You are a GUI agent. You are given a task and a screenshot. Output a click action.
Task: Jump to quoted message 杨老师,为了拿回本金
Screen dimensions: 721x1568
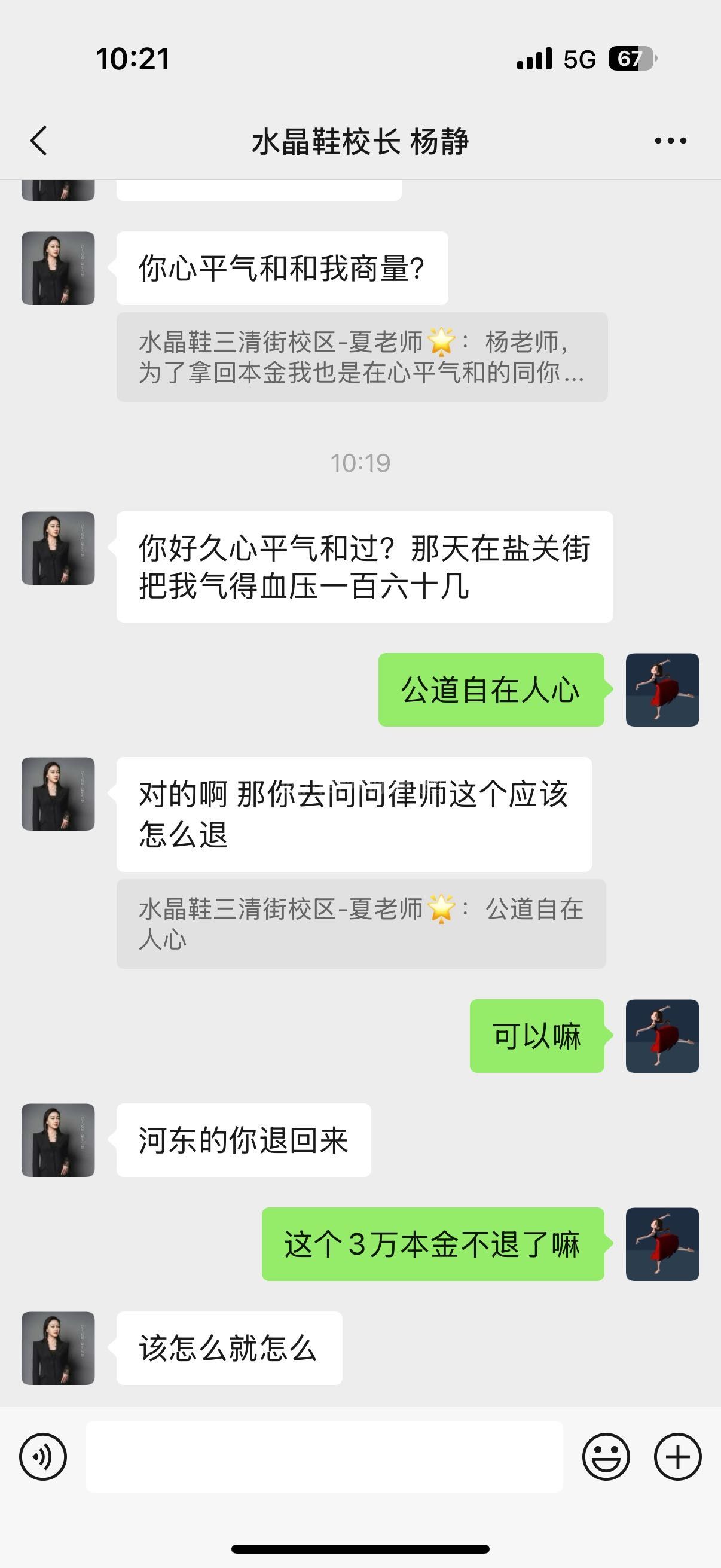(x=362, y=356)
